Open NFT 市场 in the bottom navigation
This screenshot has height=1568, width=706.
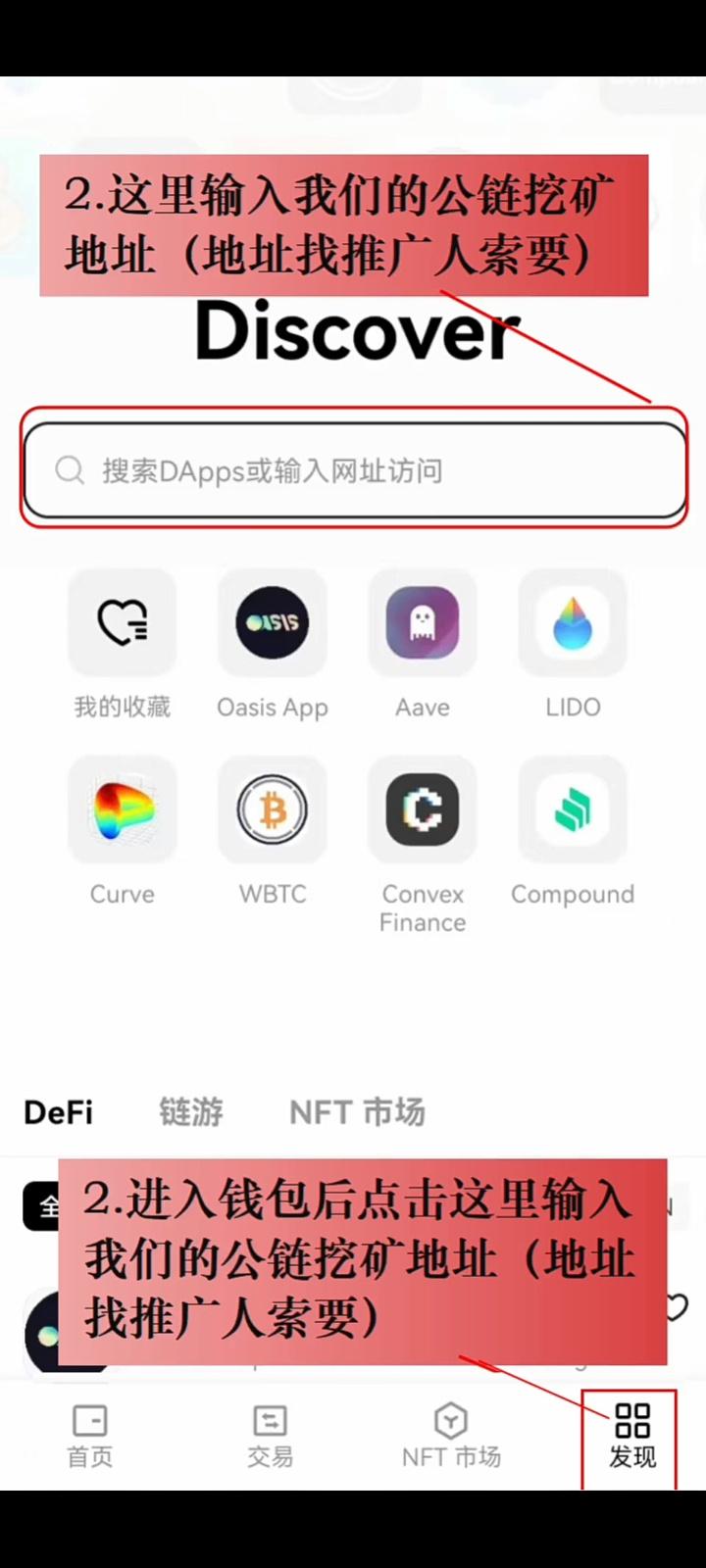(451, 1436)
